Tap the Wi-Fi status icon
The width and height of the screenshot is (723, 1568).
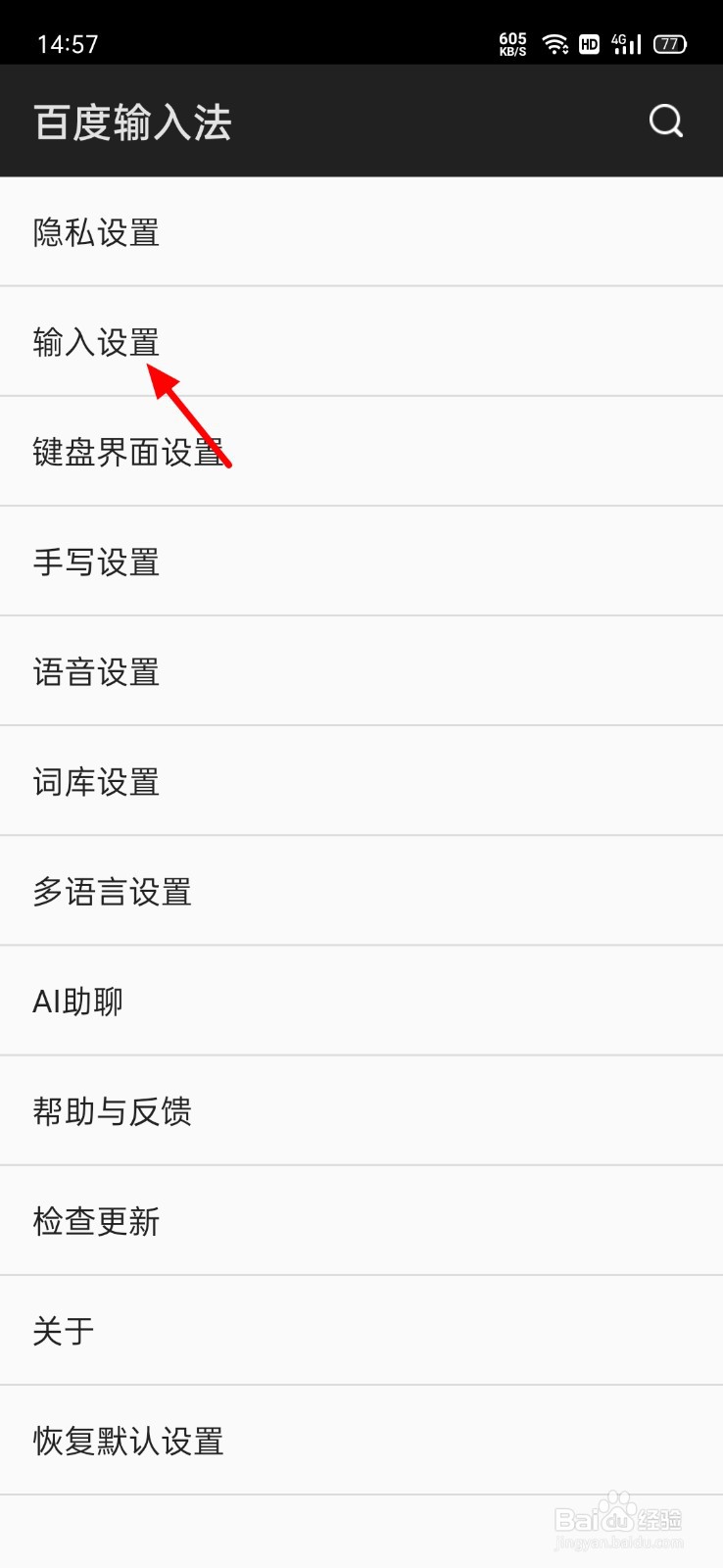556,43
